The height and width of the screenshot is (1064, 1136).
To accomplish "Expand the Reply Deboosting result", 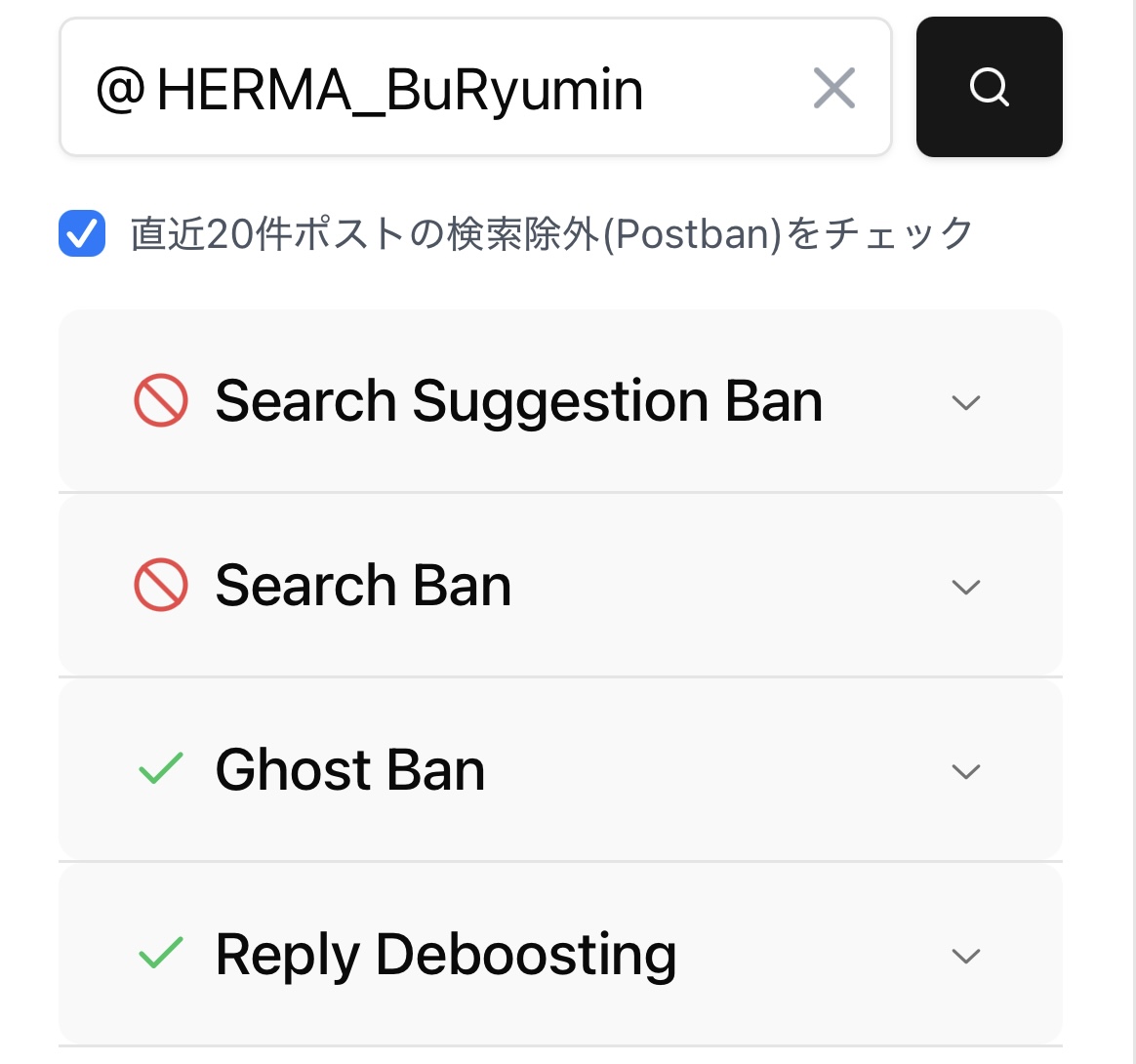I will pyautogui.click(x=964, y=956).
